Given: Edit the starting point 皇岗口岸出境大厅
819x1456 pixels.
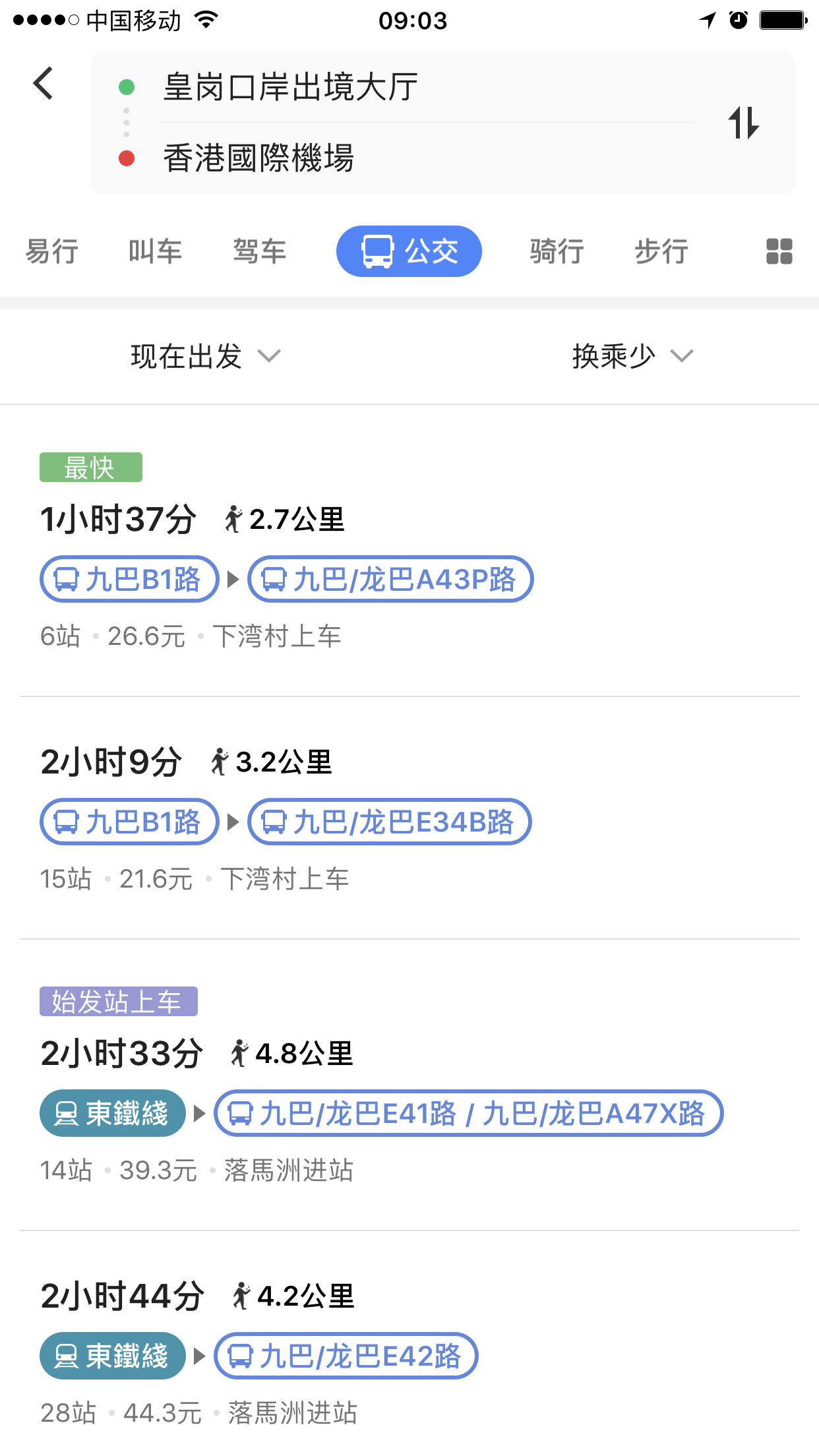Looking at the screenshot, I should (290, 87).
